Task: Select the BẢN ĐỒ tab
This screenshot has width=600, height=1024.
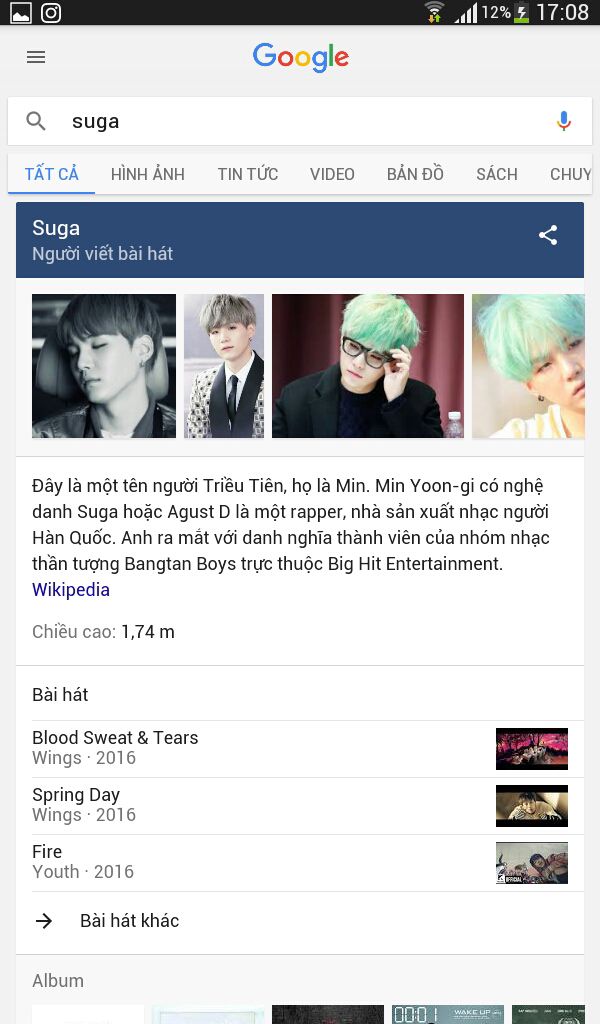Action: [415, 174]
